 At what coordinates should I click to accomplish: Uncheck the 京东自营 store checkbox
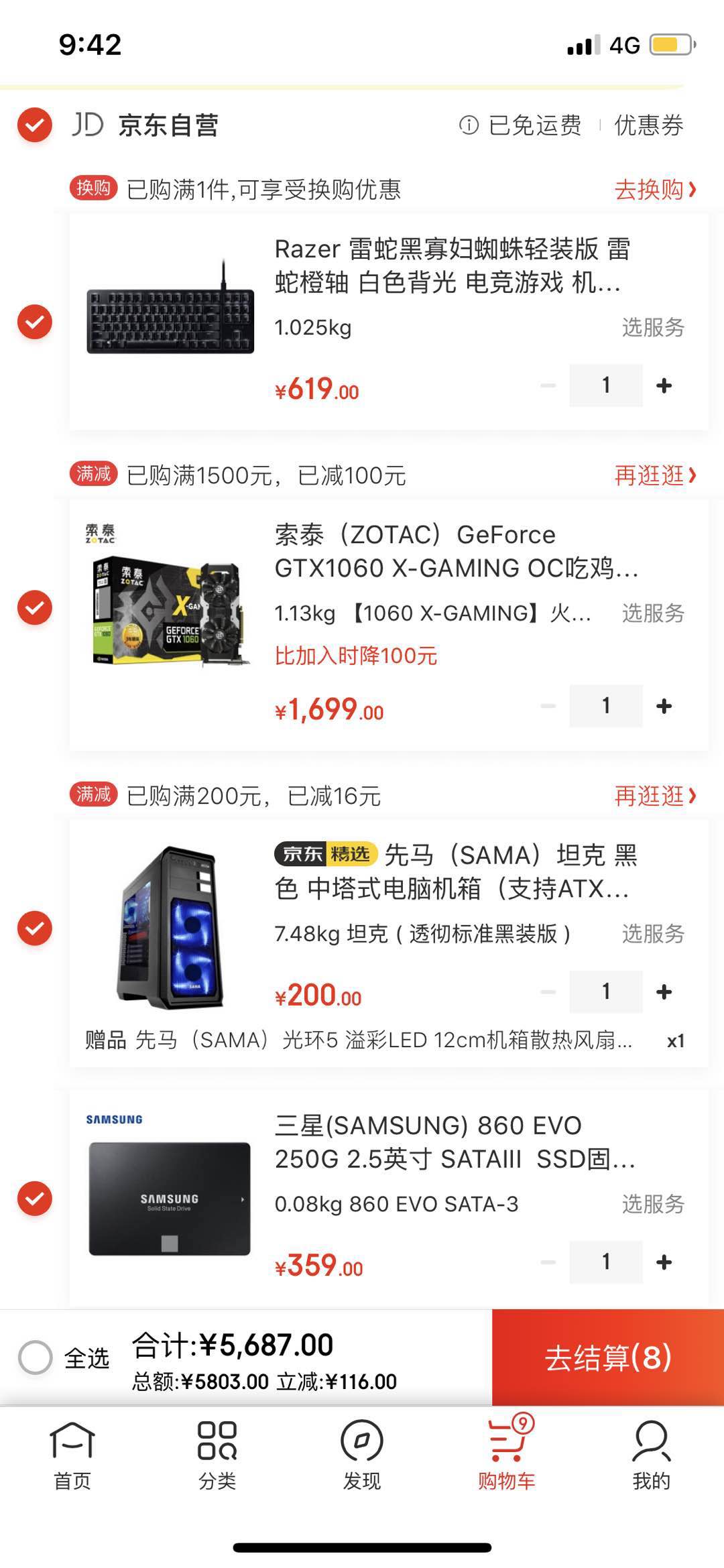35,125
